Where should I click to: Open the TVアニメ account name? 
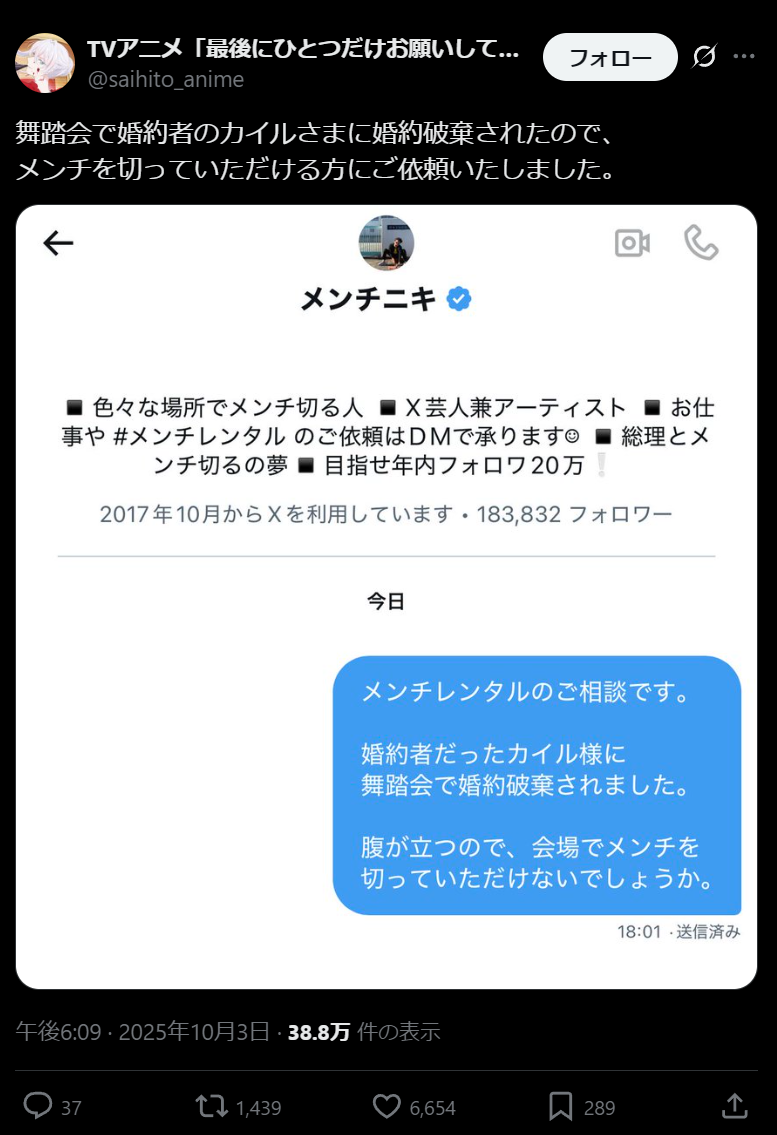click(303, 49)
